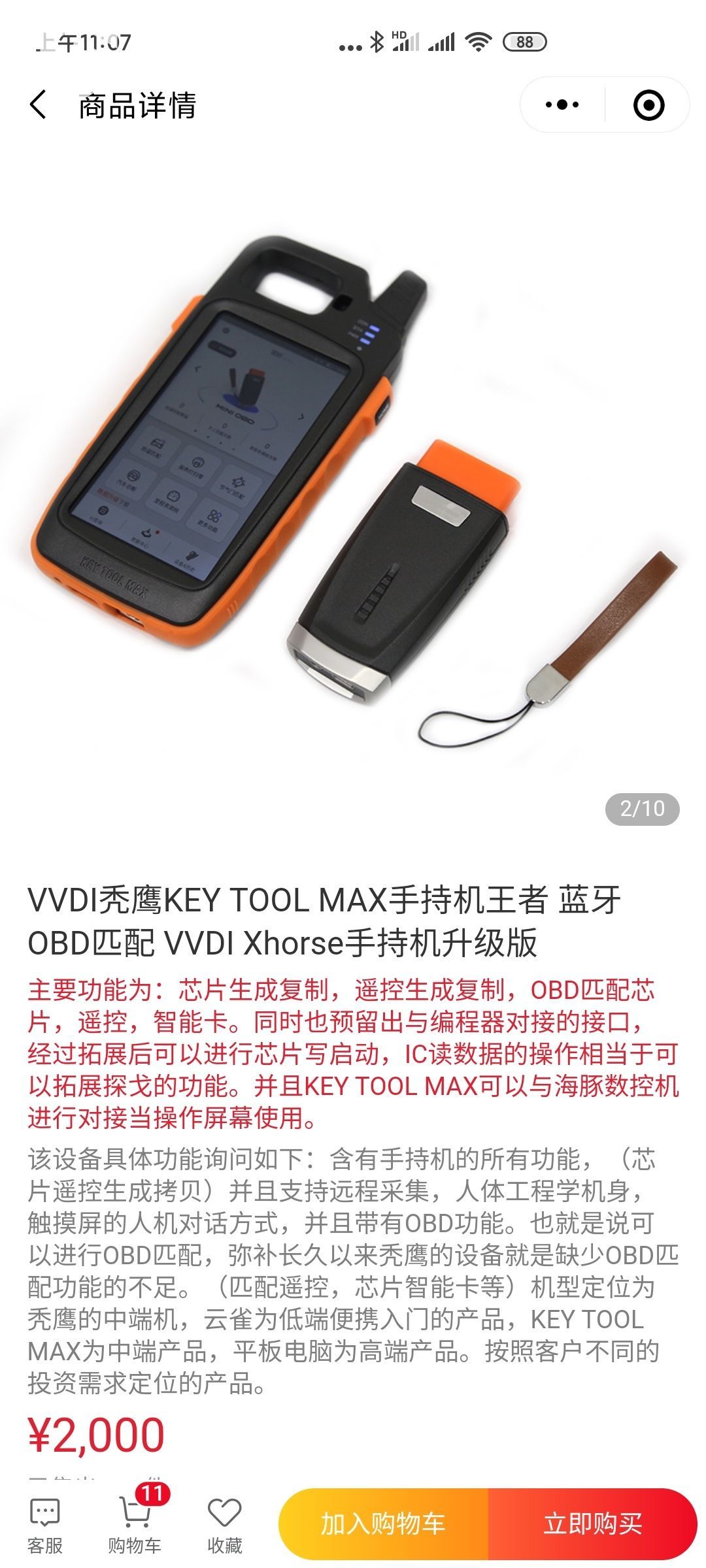
Task: Go back from product details
Action: click(x=38, y=105)
